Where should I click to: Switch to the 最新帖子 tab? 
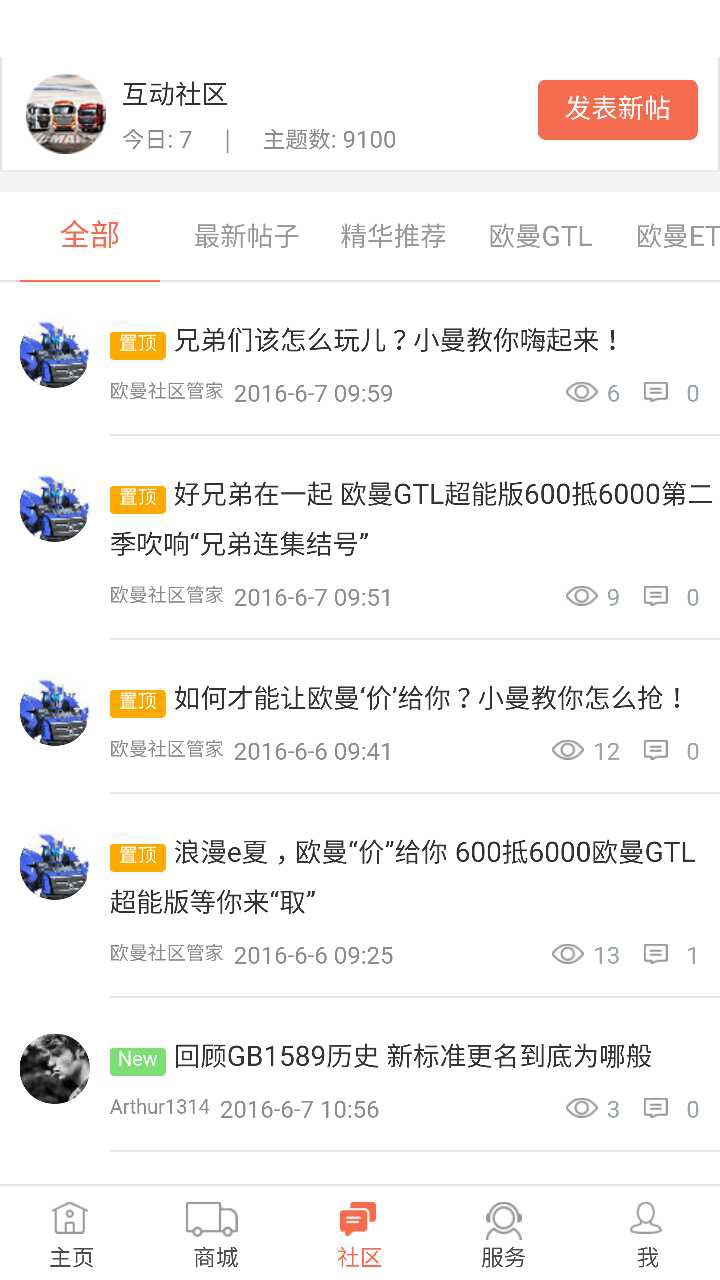coord(246,236)
